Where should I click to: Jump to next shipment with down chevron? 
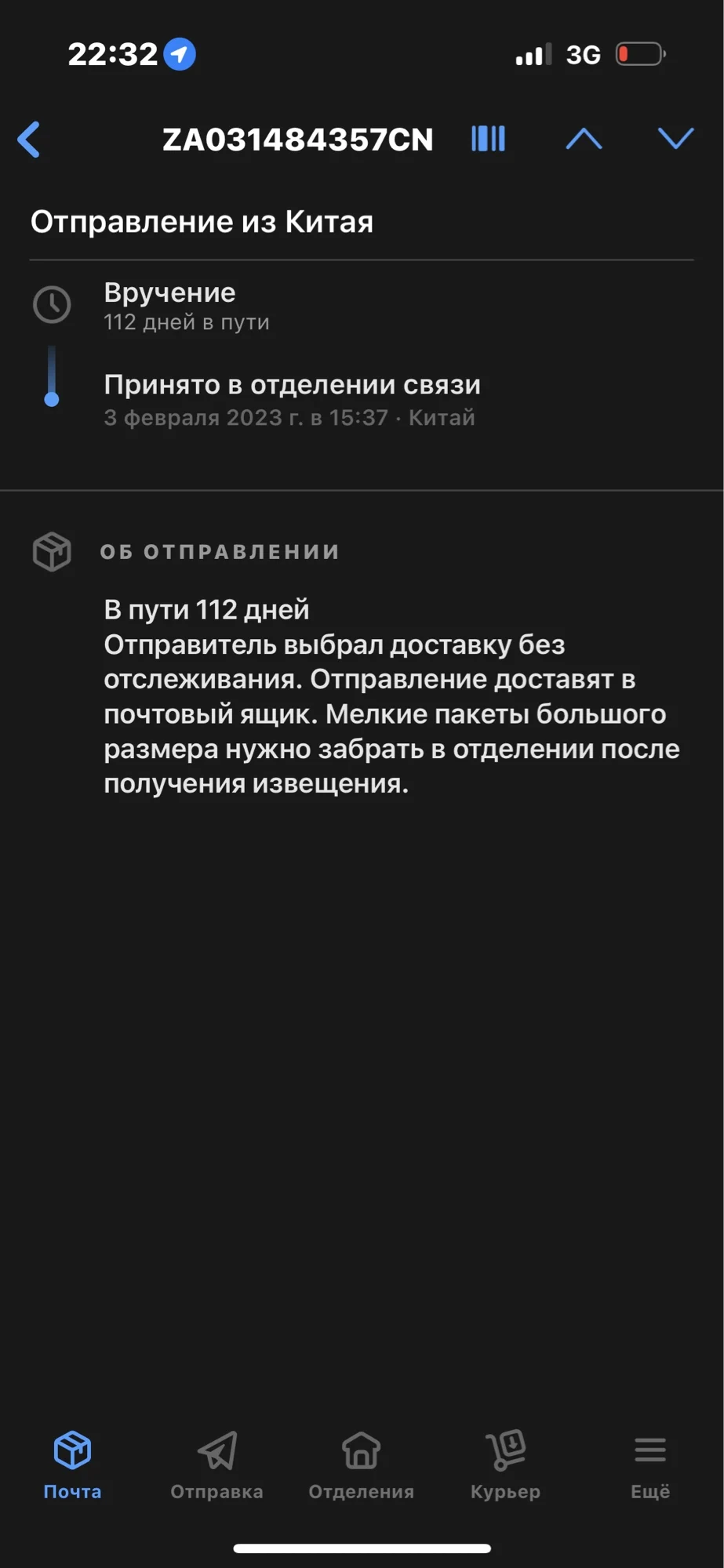click(675, 139)
